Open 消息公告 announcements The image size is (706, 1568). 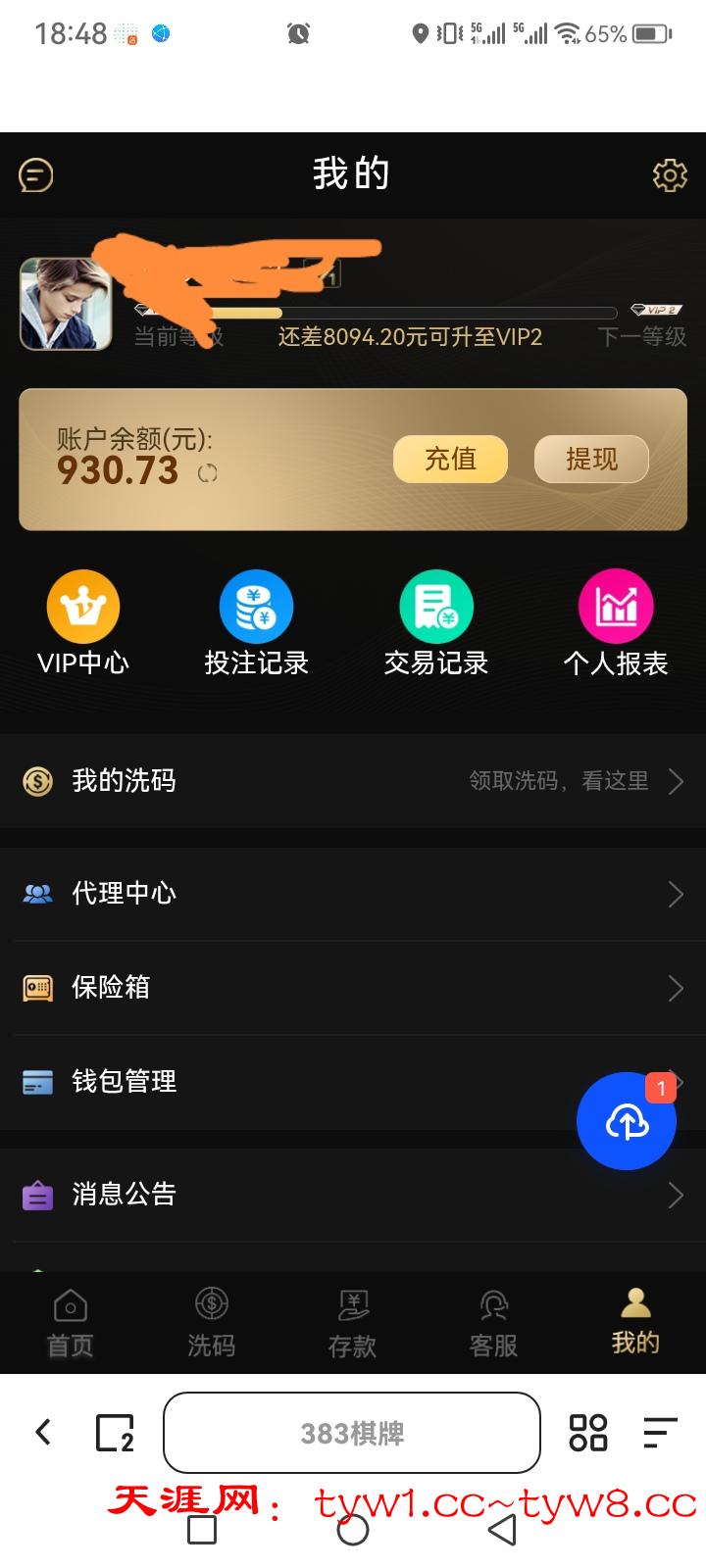353,1194
